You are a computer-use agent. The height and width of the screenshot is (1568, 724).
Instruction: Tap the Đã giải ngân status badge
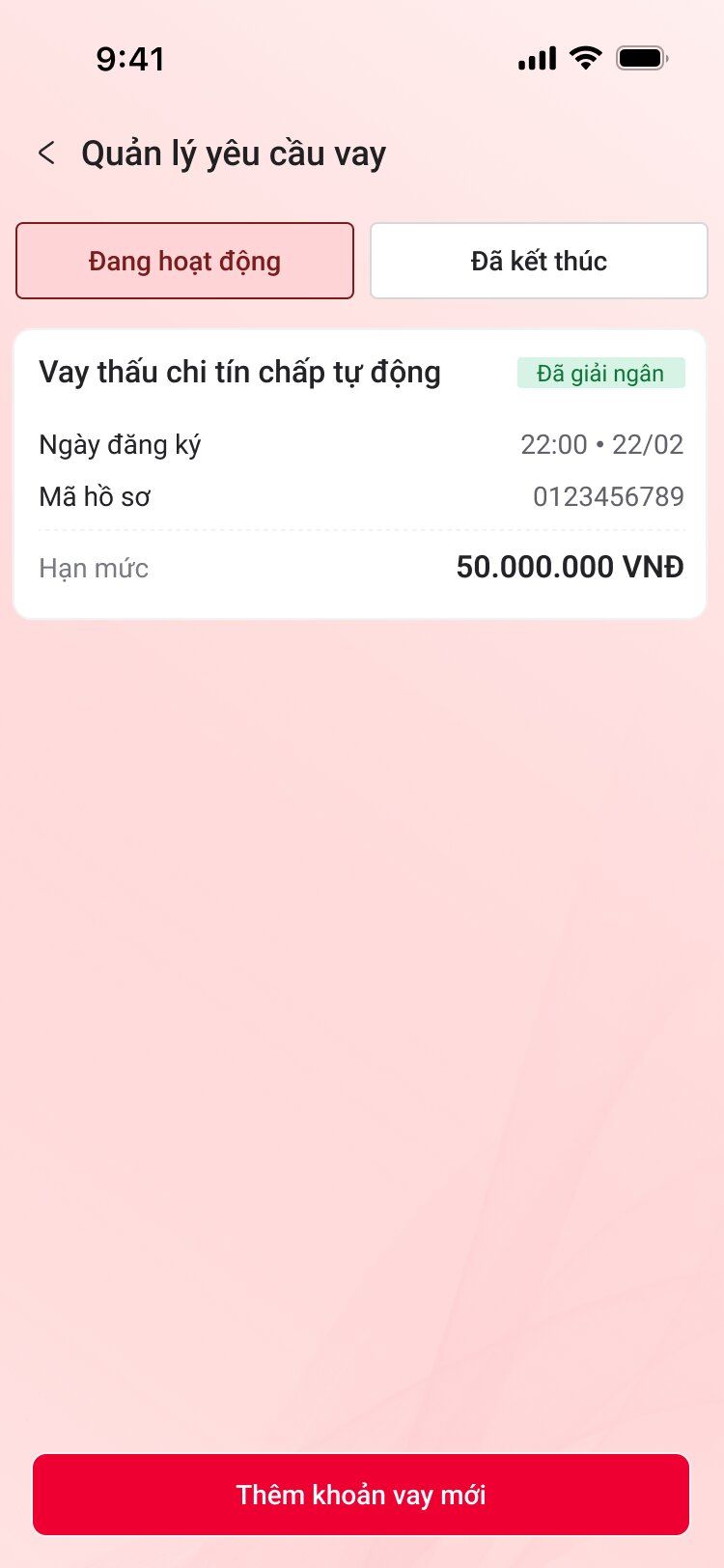601,372
